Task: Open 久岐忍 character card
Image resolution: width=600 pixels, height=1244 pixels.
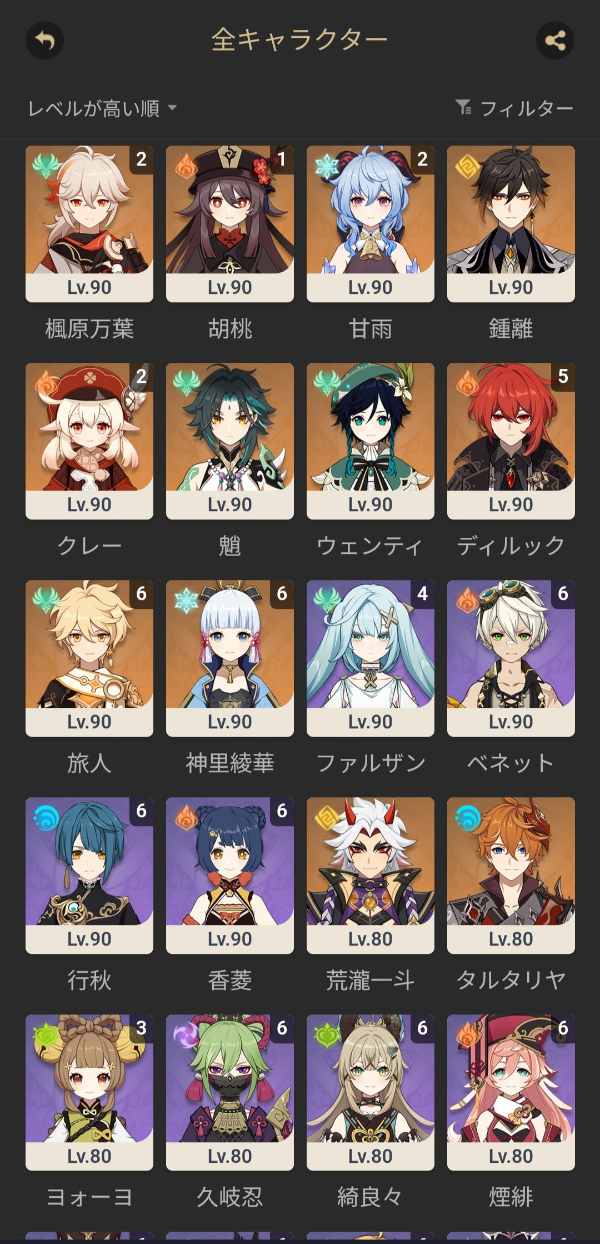Action: click(x=230, y=1092)
